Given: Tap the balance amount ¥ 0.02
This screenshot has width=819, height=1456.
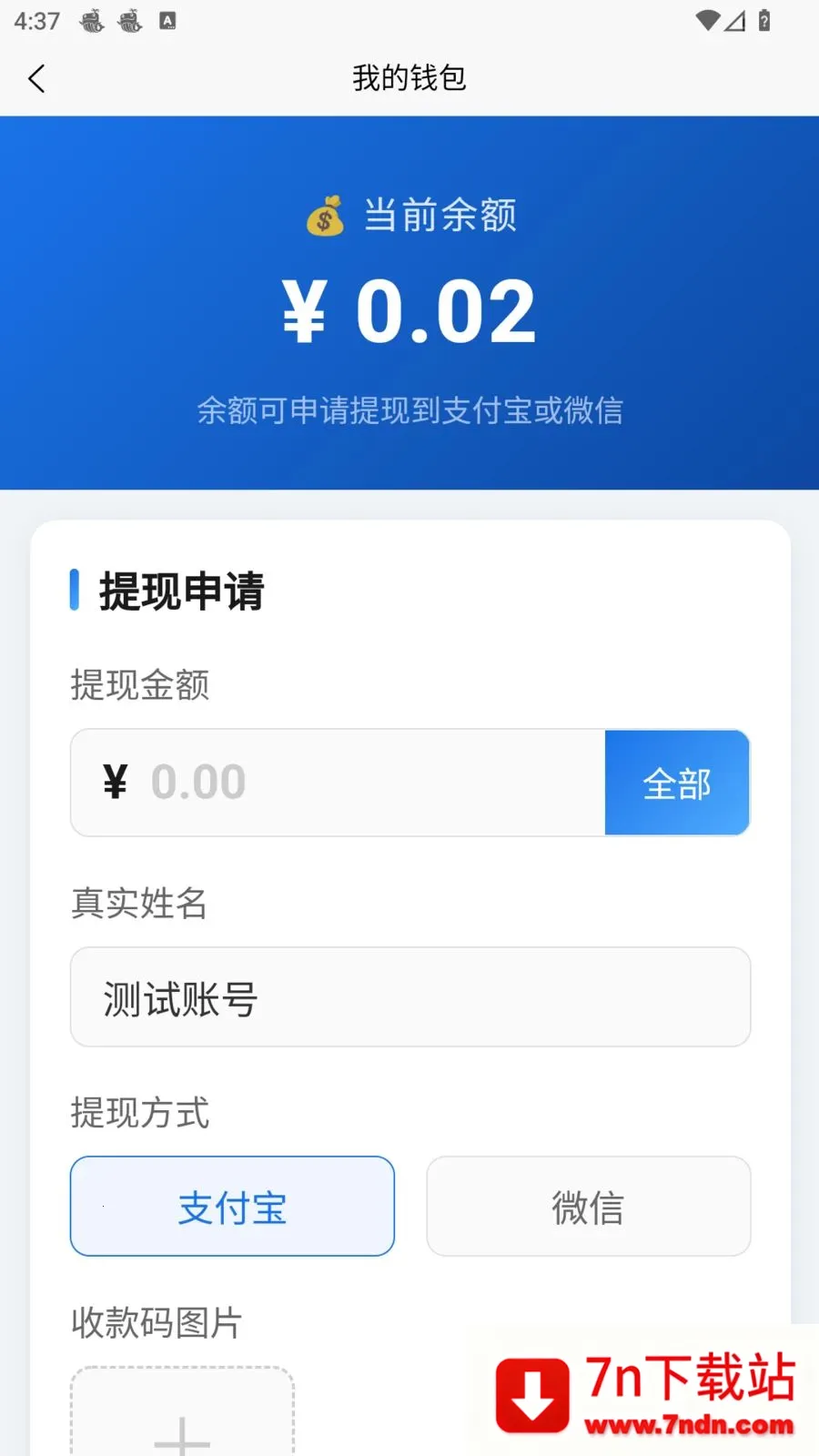Looking at the screenshot, I should (x=409, y=309).
